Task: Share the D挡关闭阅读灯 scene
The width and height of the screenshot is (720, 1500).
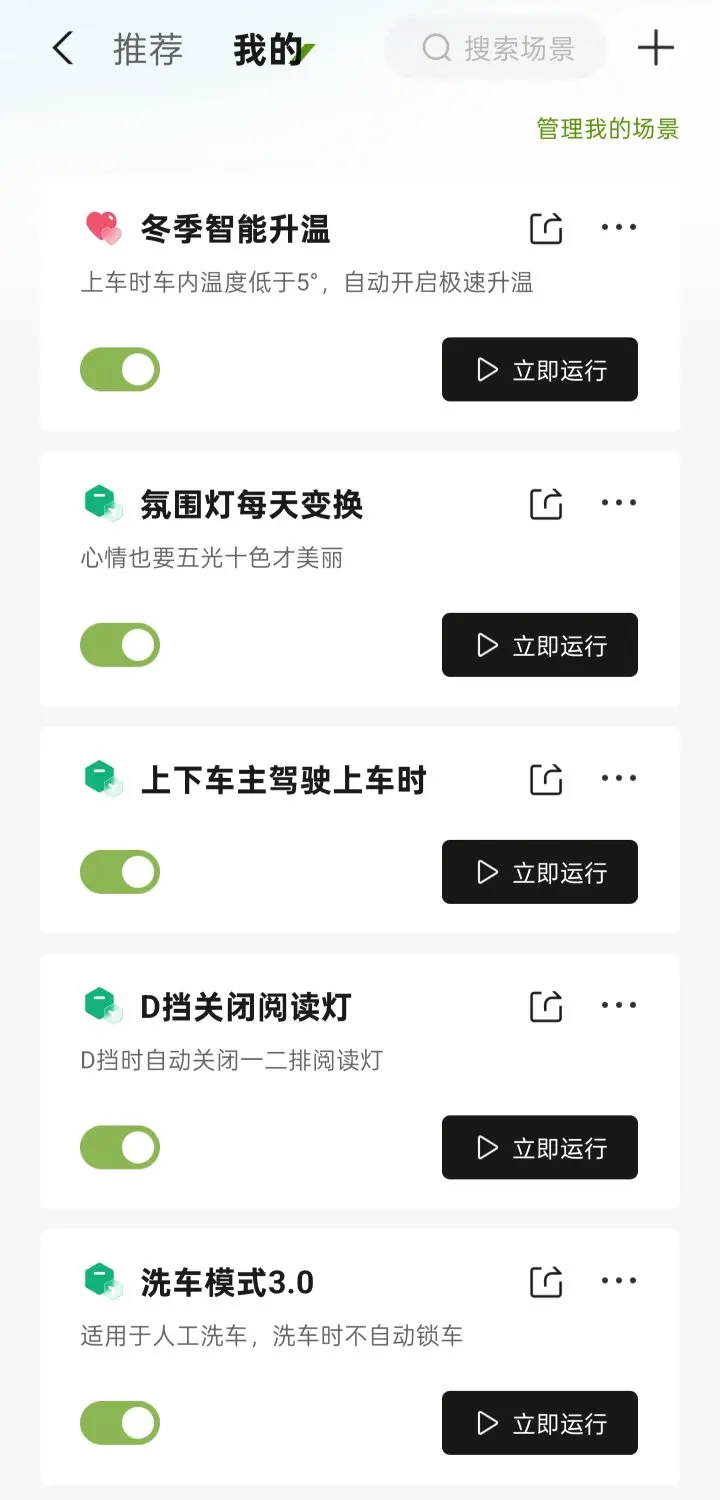Action: coord(546,1006)
